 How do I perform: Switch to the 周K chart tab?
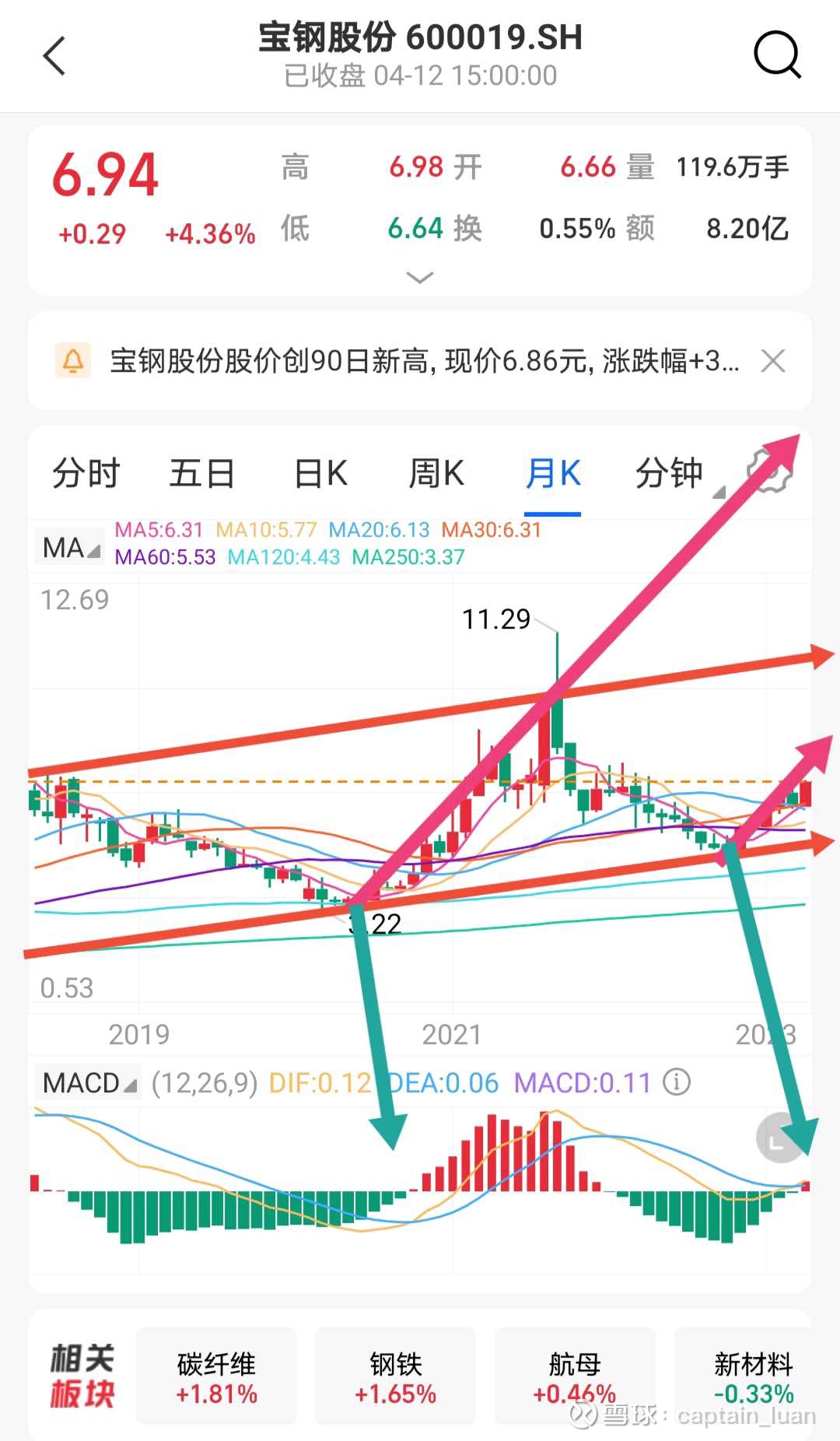(437, 472)
